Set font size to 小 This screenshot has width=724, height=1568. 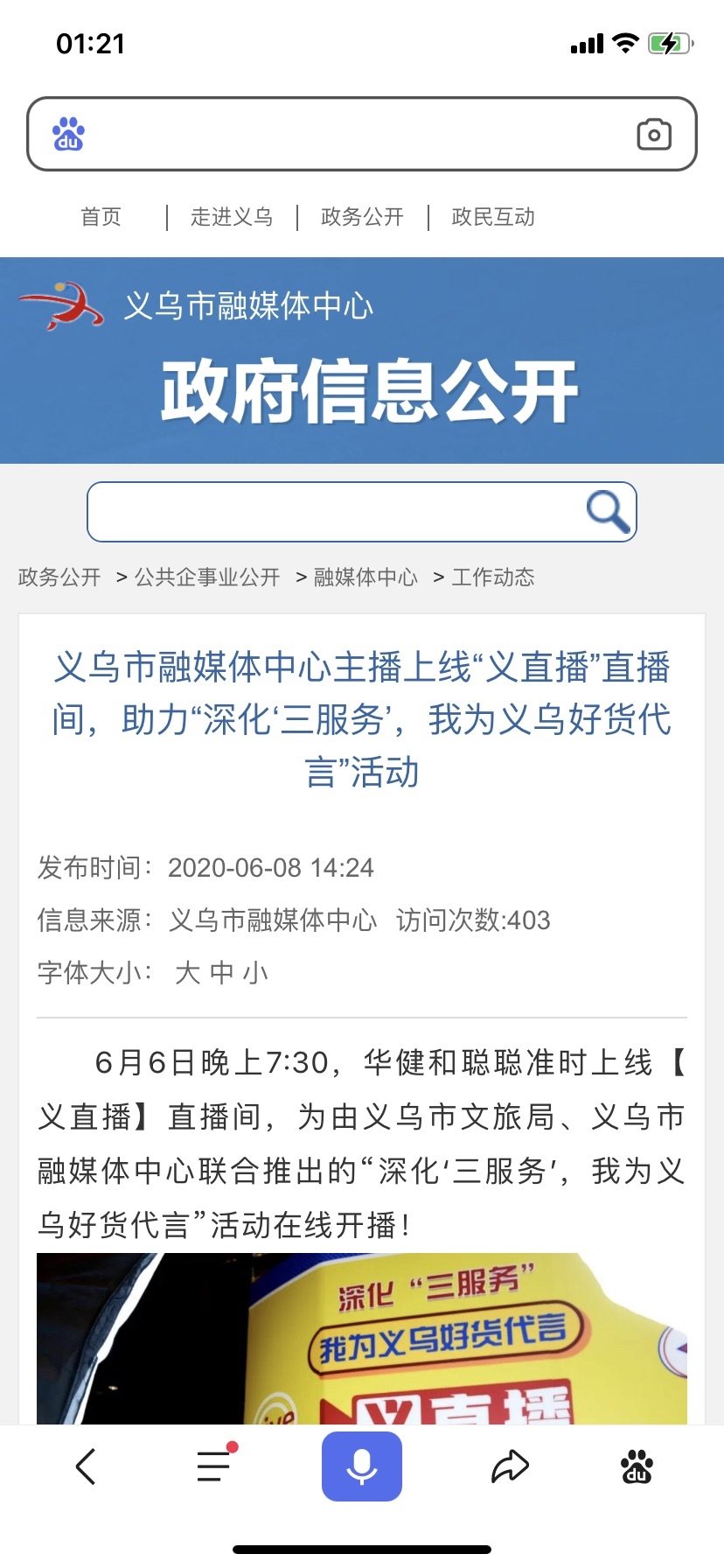(x=255, y=973)
